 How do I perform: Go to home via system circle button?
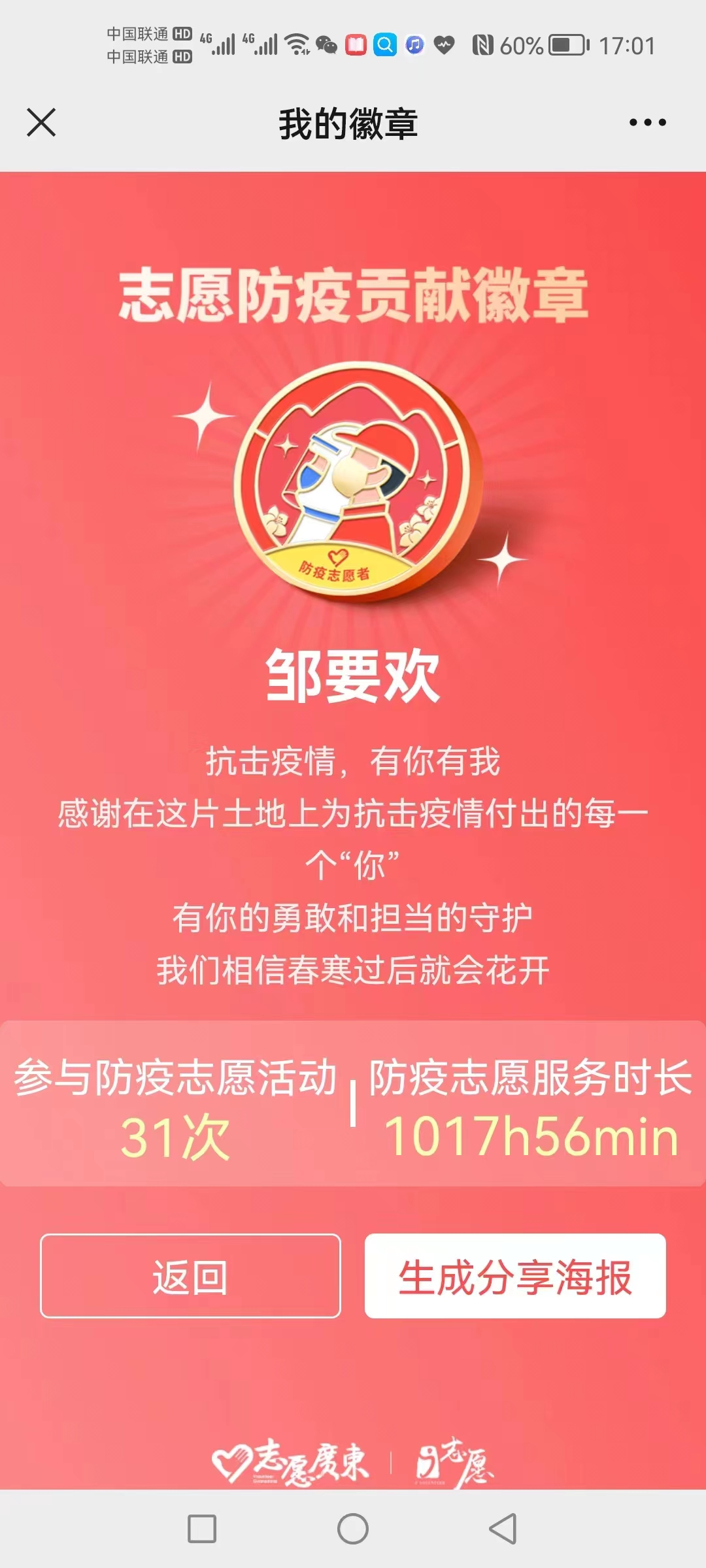tap(353, 1529)
